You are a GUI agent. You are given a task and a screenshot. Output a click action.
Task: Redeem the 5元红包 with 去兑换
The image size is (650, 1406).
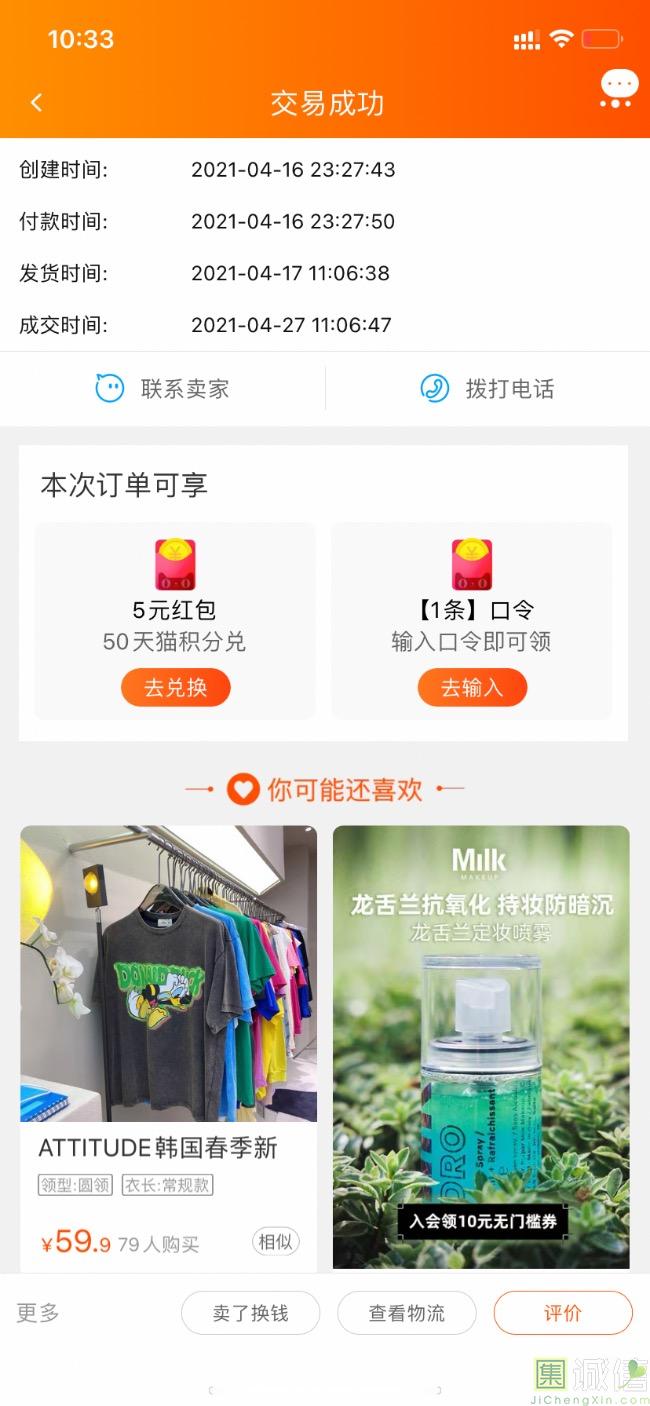pyautogui.click(x=176, y=688)
